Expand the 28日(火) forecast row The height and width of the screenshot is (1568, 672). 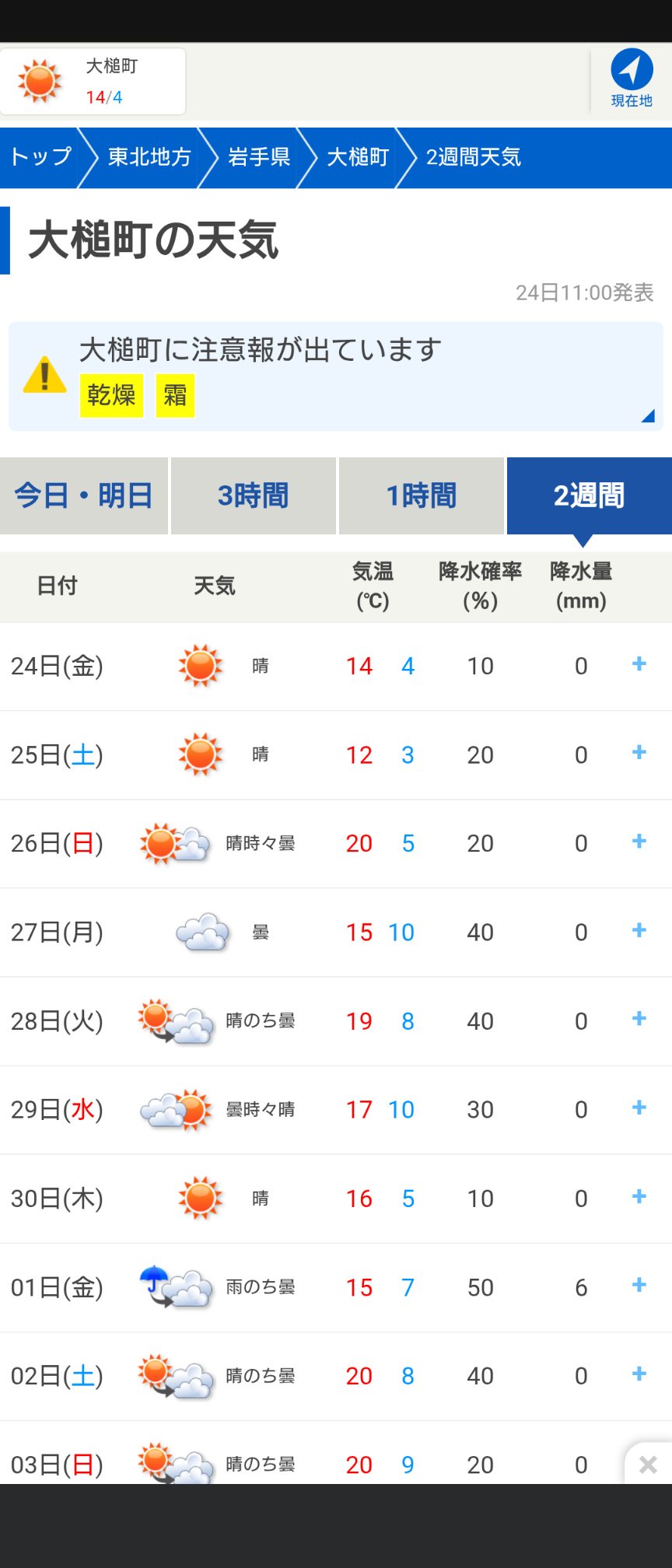639,1019
